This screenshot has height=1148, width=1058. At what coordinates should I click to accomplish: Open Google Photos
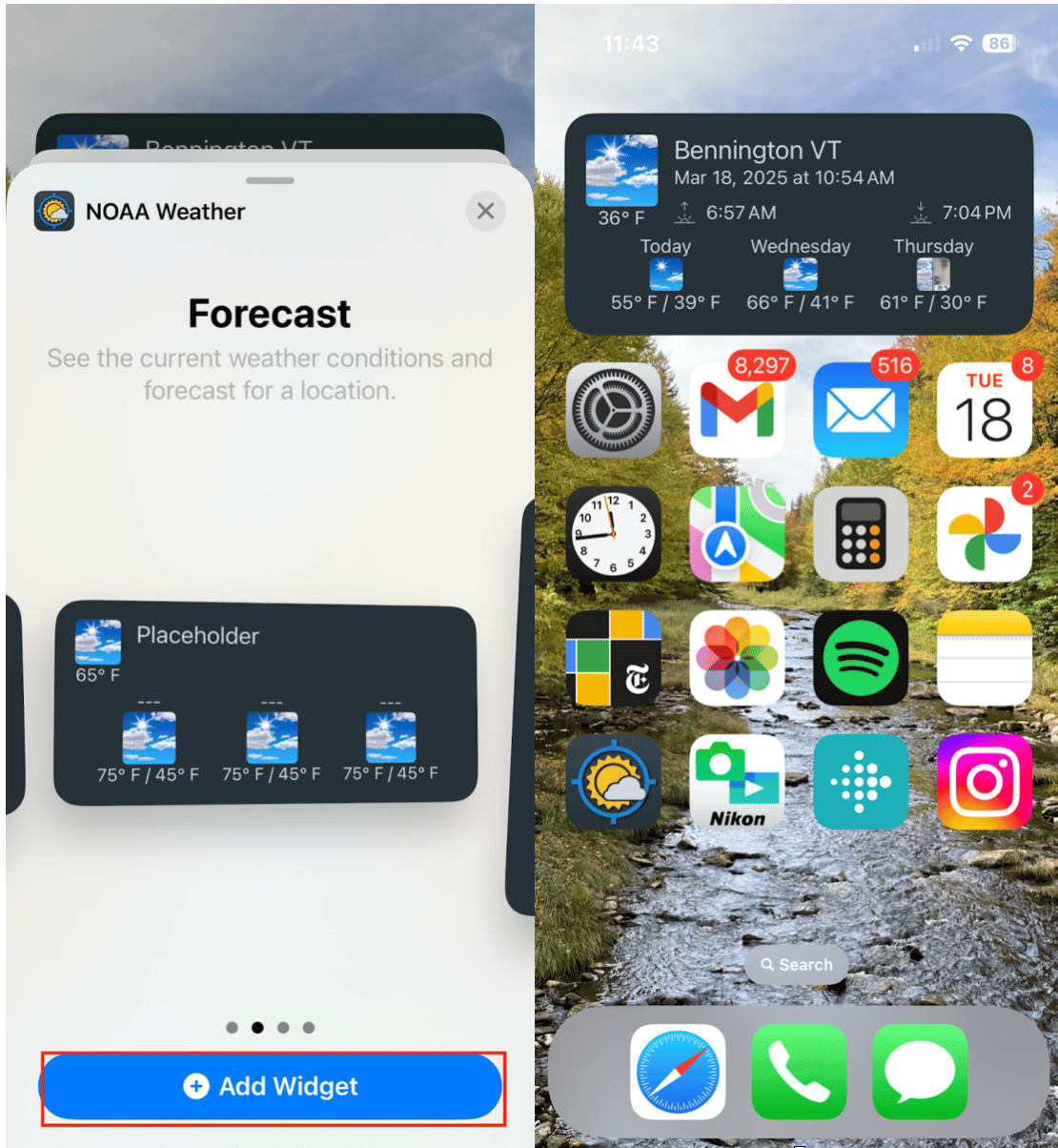(984, 534)
